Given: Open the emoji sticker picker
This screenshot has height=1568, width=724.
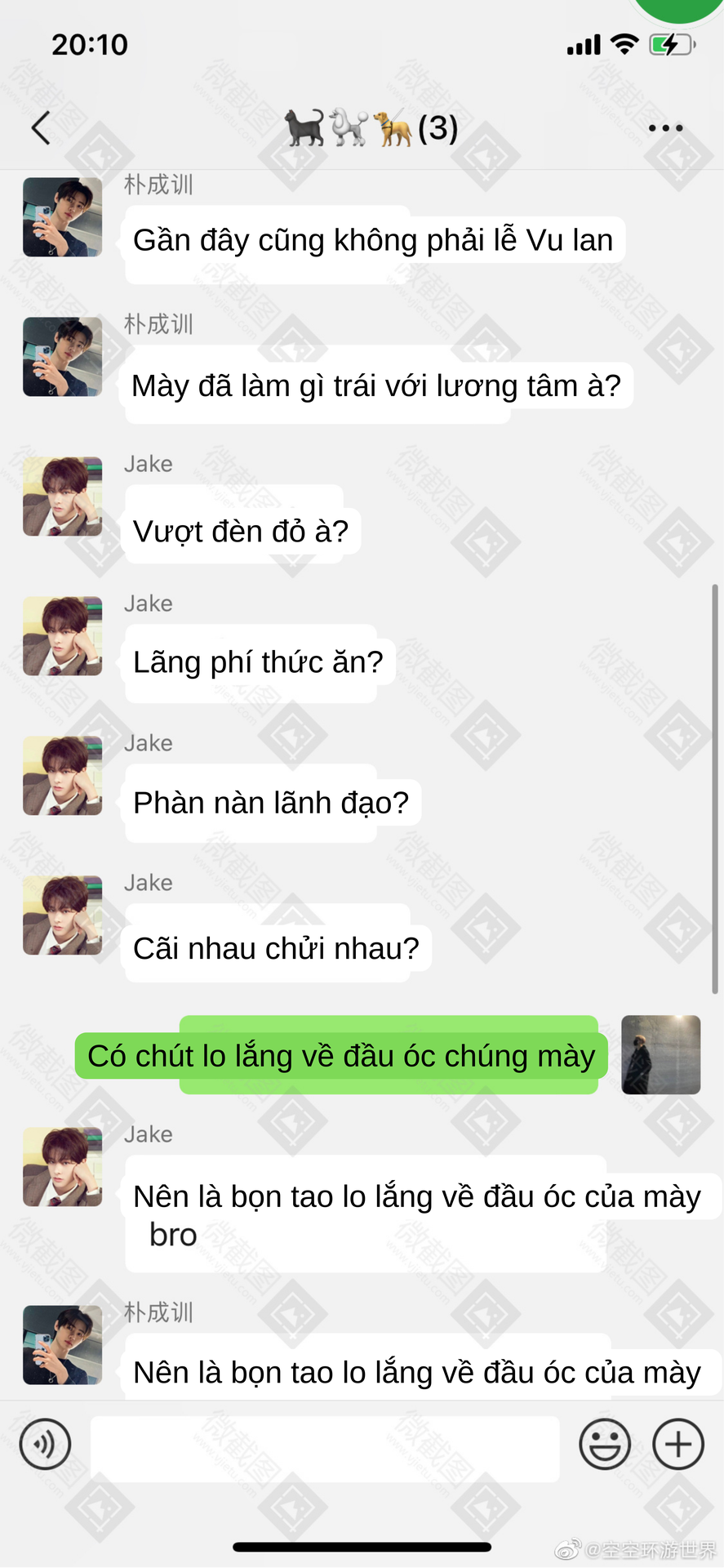Looking at the screenshot, I should click(605, 1444).
